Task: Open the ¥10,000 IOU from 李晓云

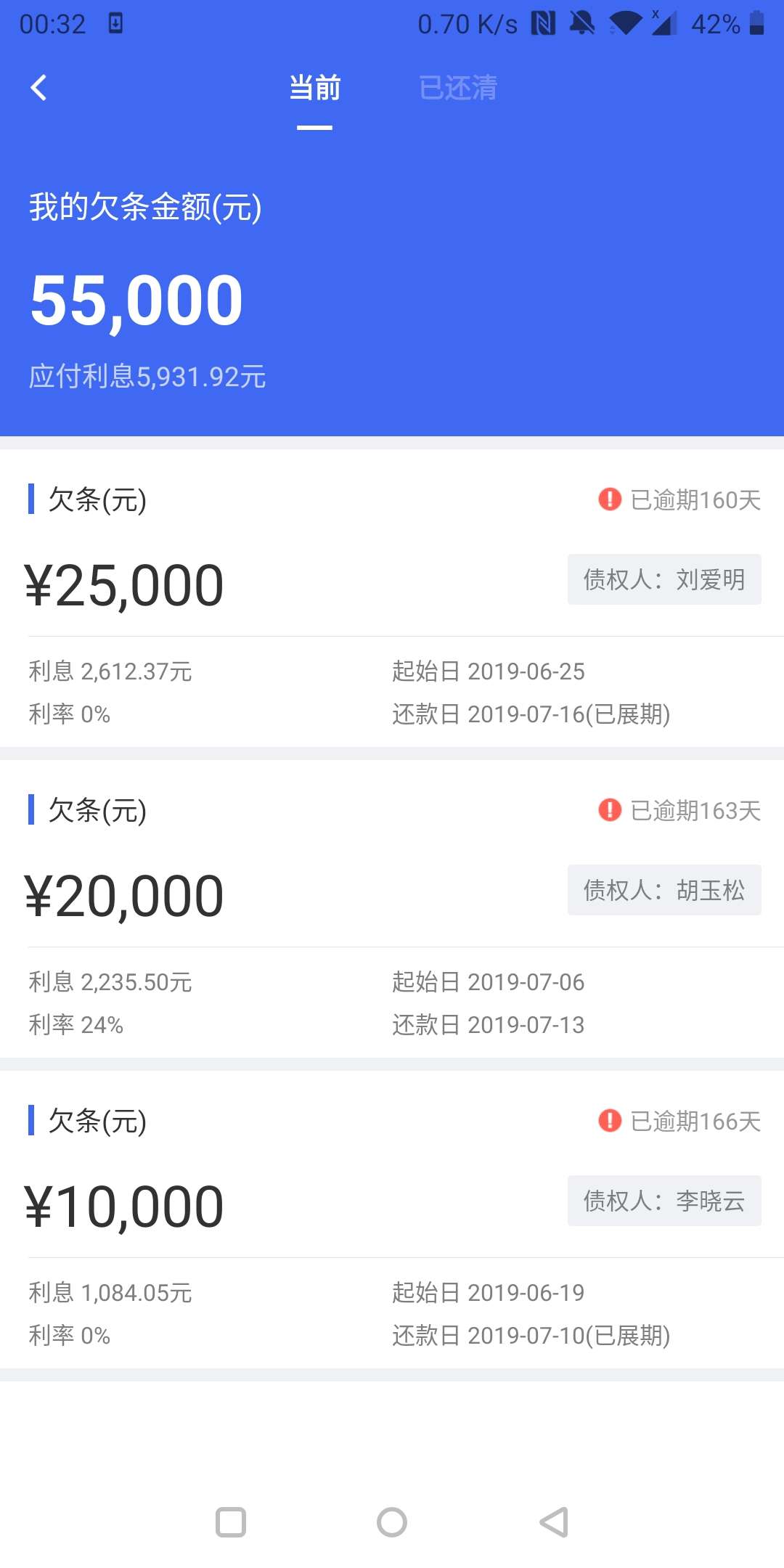Action: (392, 1220)
